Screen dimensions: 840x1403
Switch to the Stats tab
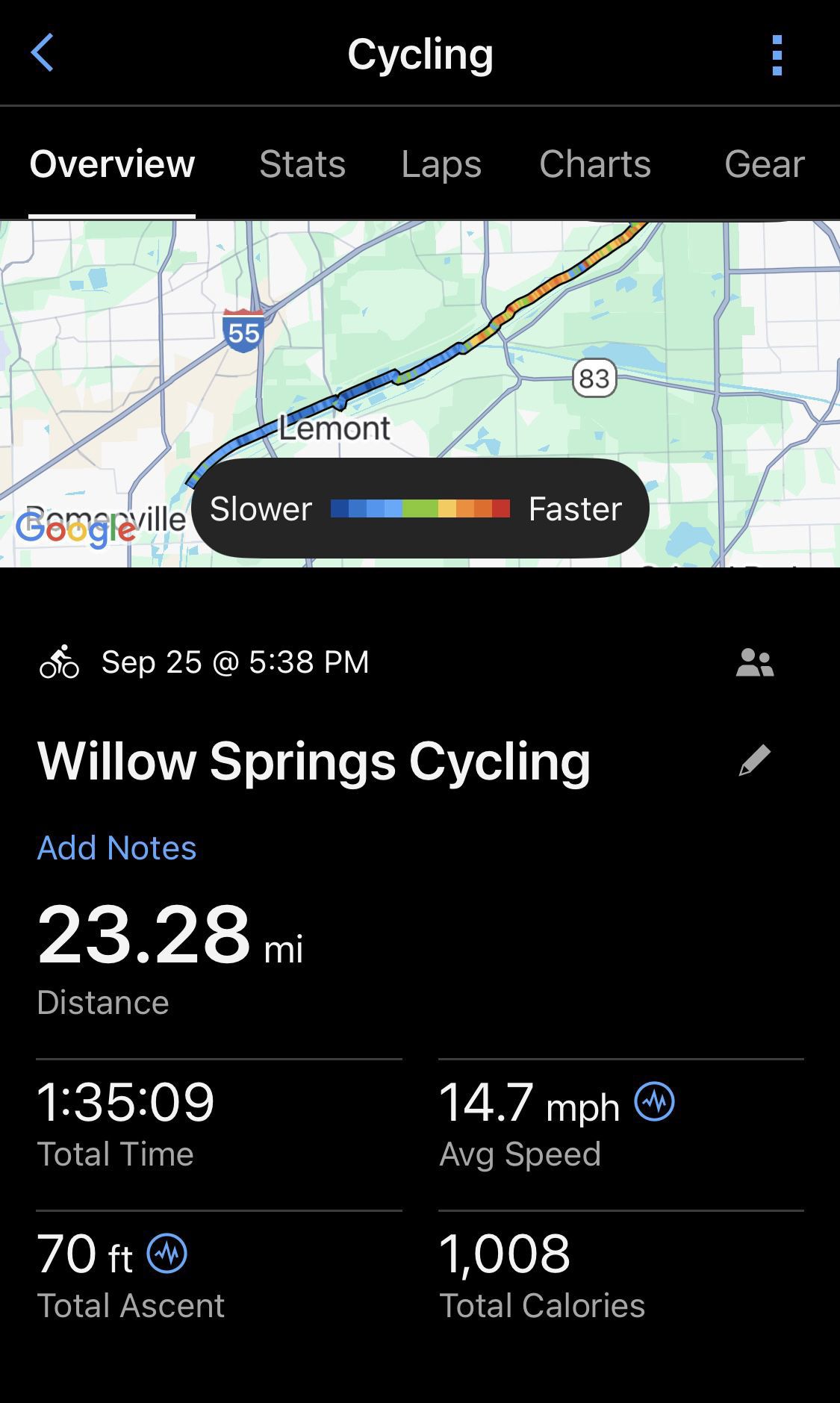302,164
